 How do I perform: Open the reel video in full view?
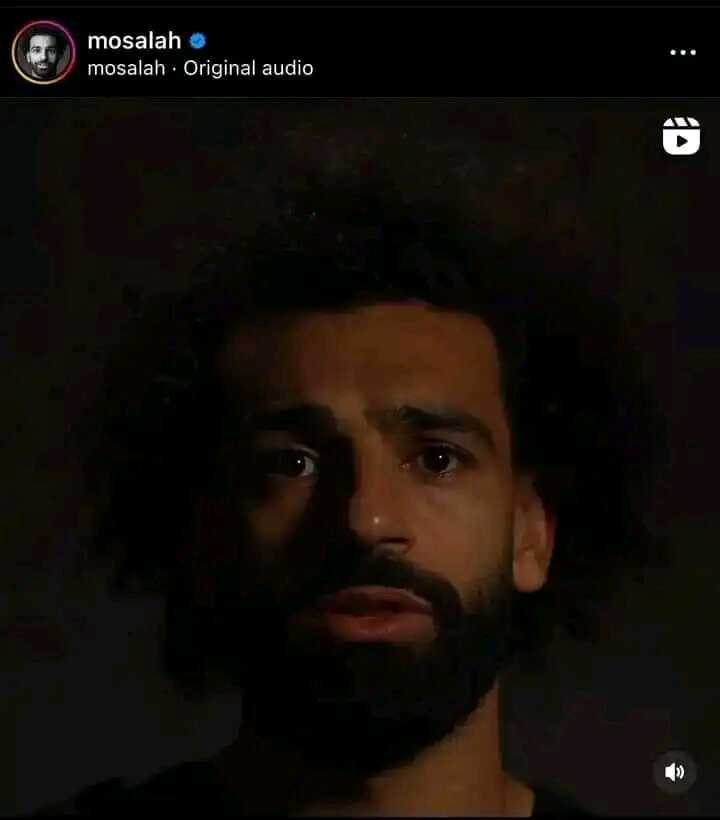click(x=360, y=450)
